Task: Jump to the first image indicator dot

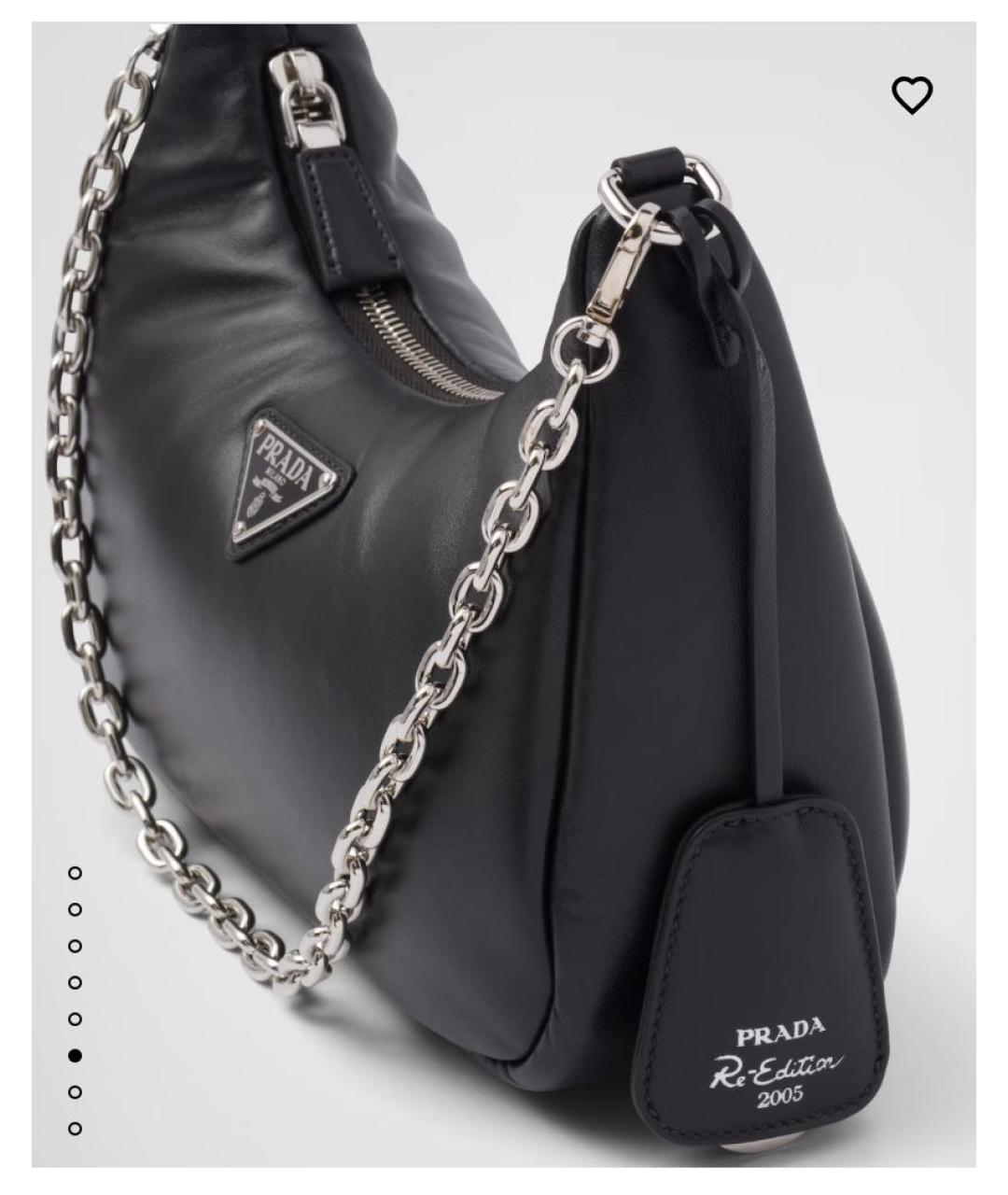Action: [x=75, y=873]
